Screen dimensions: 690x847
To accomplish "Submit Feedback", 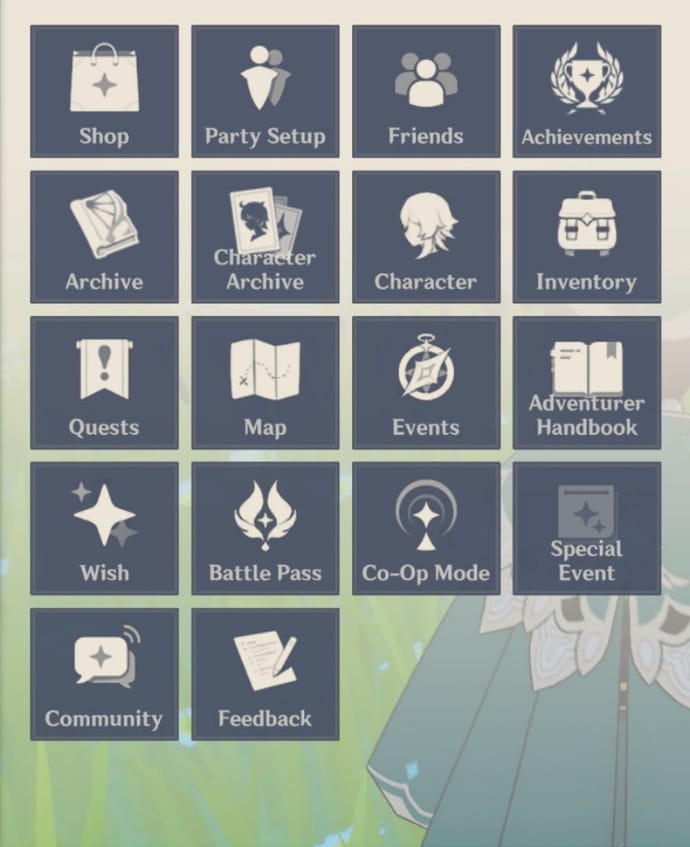I will [265, 674].
